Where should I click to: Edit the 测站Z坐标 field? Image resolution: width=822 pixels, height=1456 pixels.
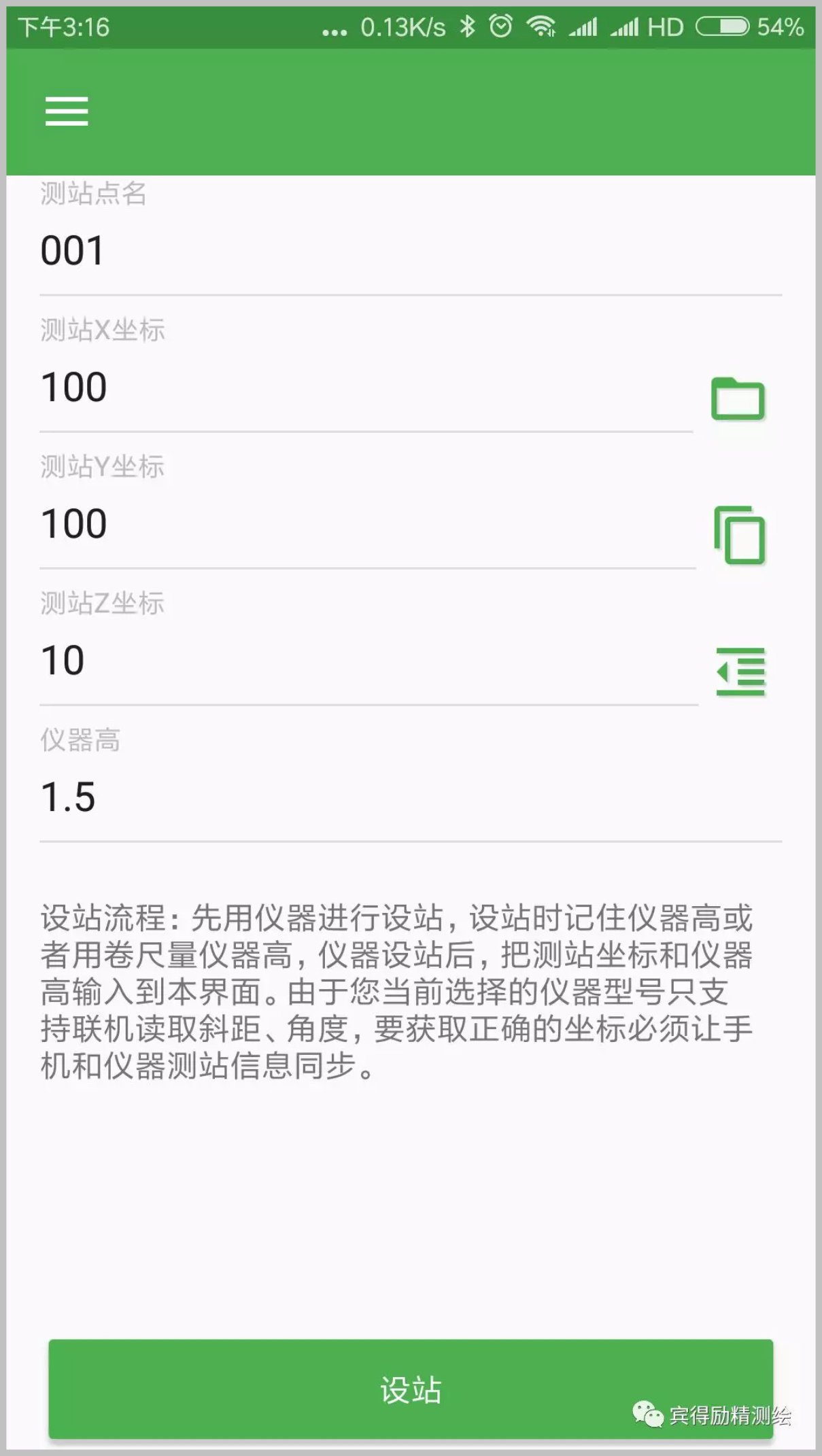[x=367, y=661]
